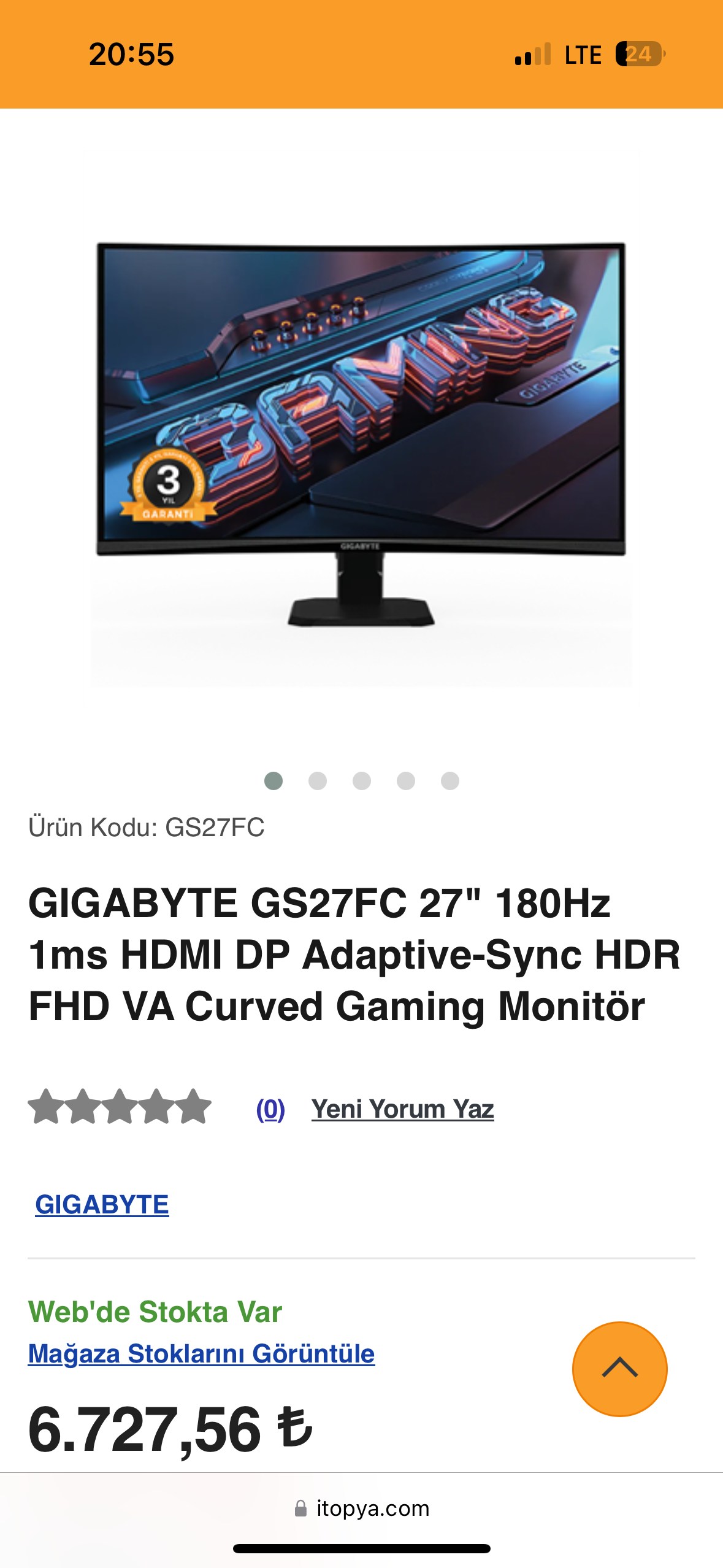Open the (0) reviews count link
The height and width of the screenshot is (1568, 723).
pos(270,1109)
